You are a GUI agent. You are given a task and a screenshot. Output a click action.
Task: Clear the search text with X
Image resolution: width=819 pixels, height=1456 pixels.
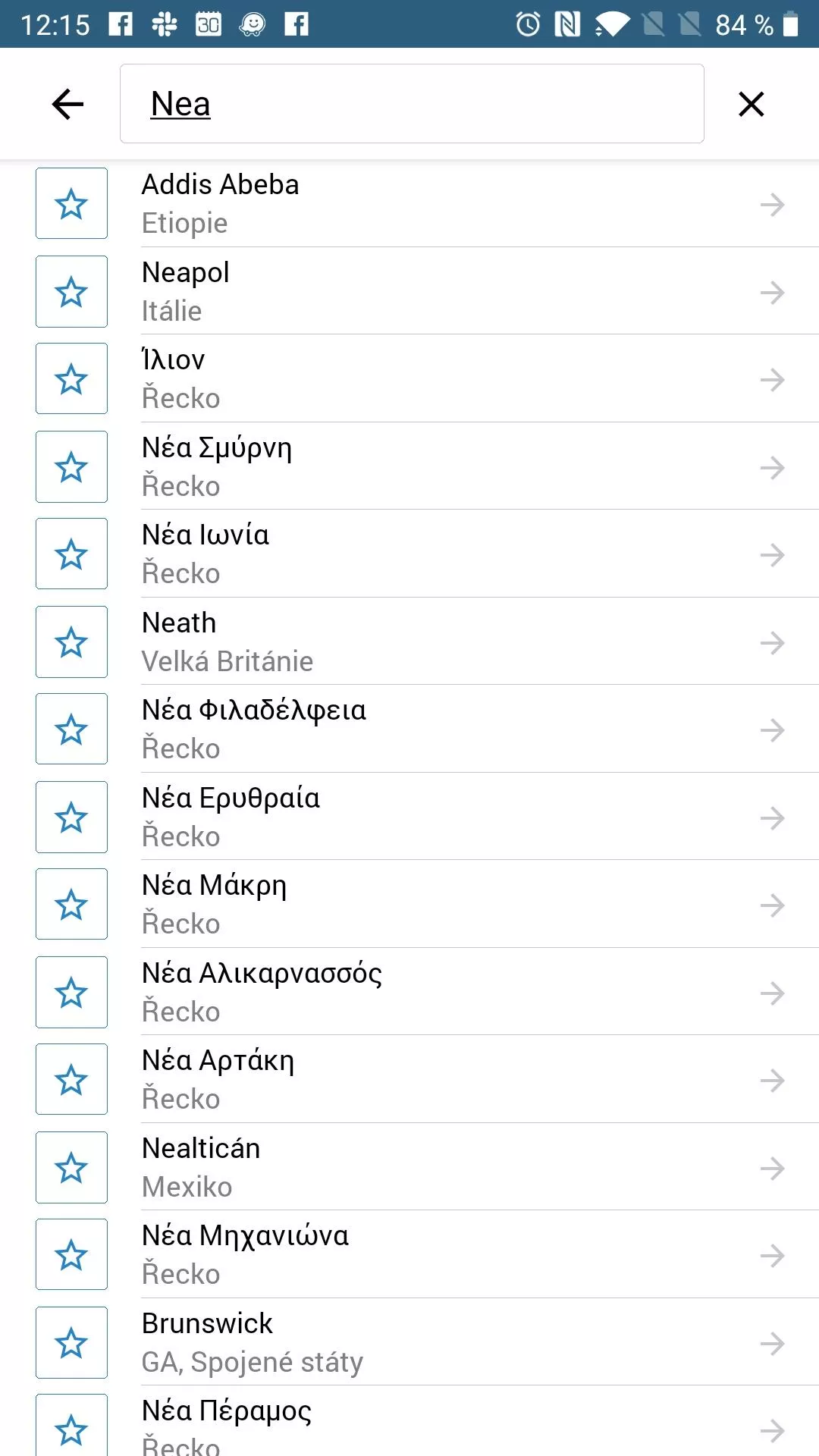[751, 104]
